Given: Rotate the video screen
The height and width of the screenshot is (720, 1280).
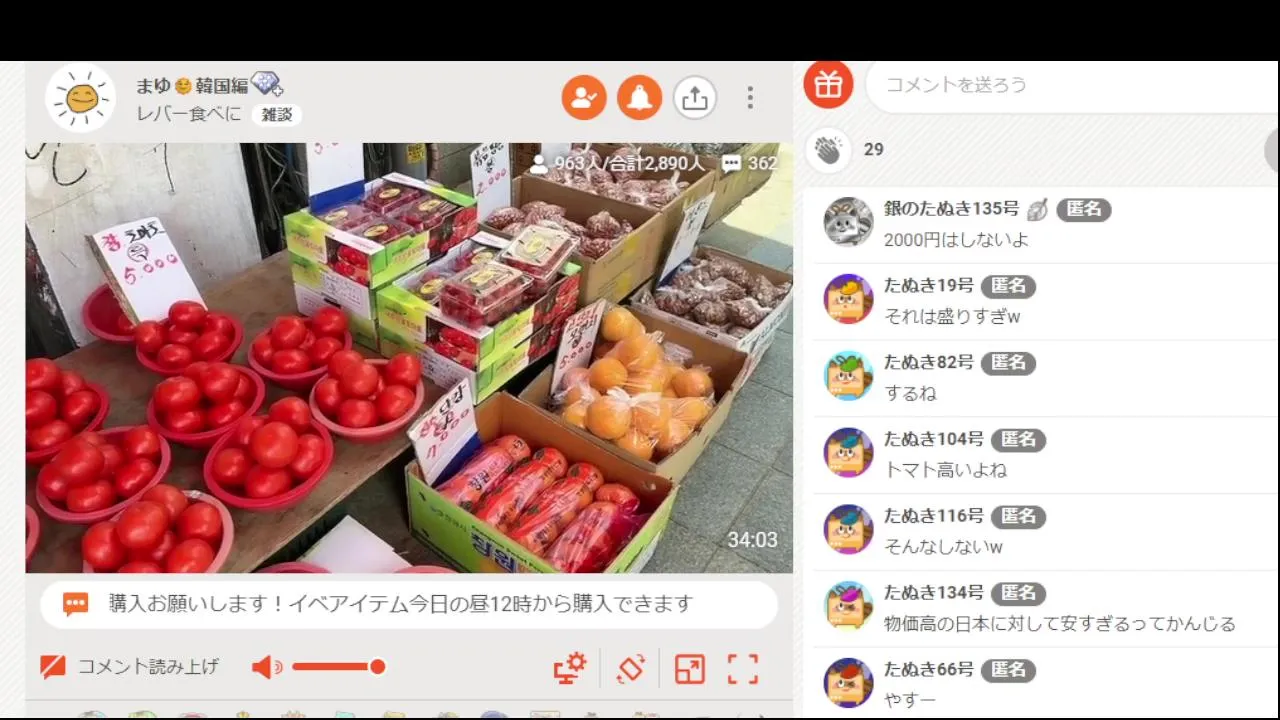Looking at the screenshot, I should (631, 668).
